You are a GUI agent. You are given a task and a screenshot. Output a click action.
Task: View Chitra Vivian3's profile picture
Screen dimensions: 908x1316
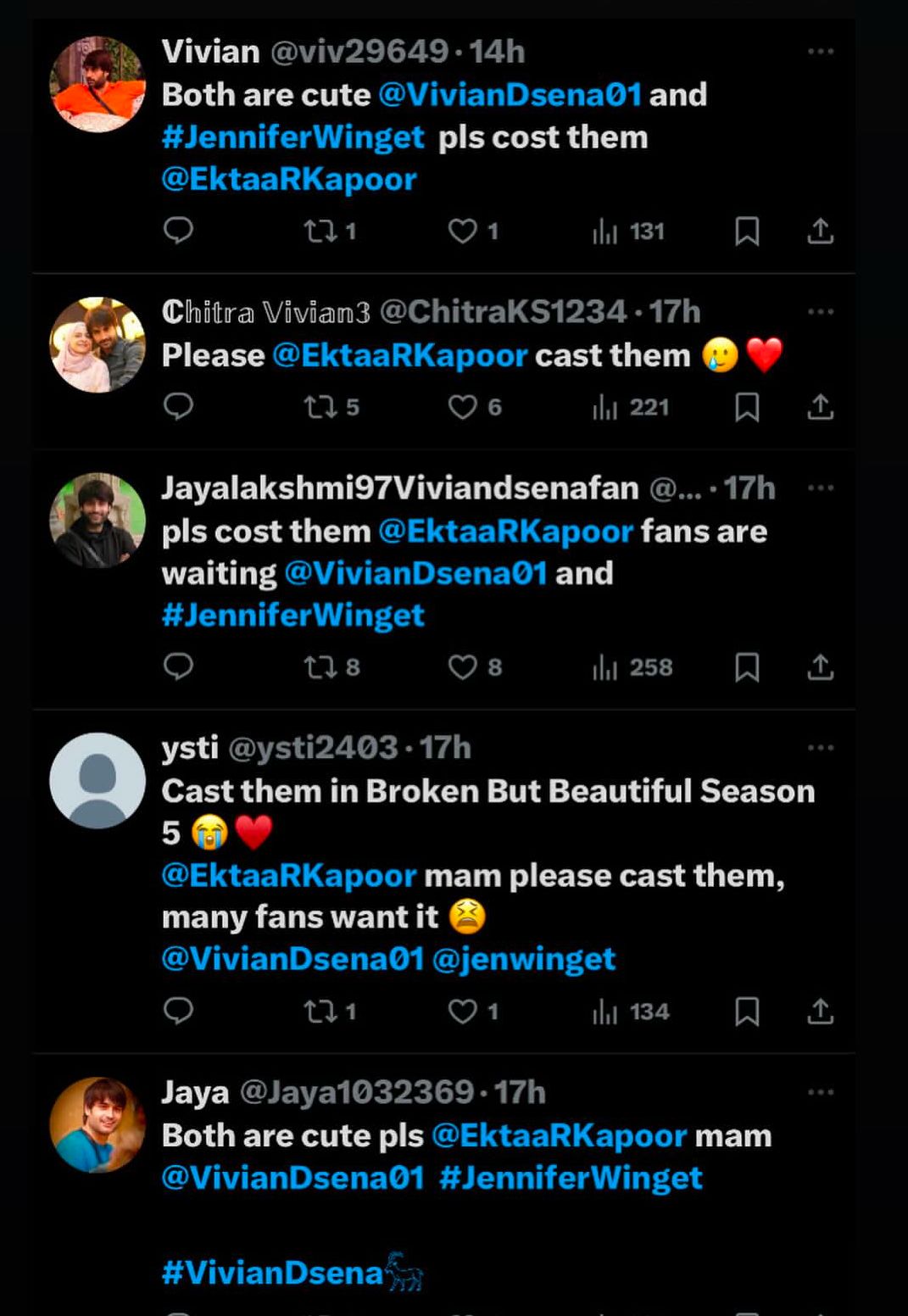(97, 345)
